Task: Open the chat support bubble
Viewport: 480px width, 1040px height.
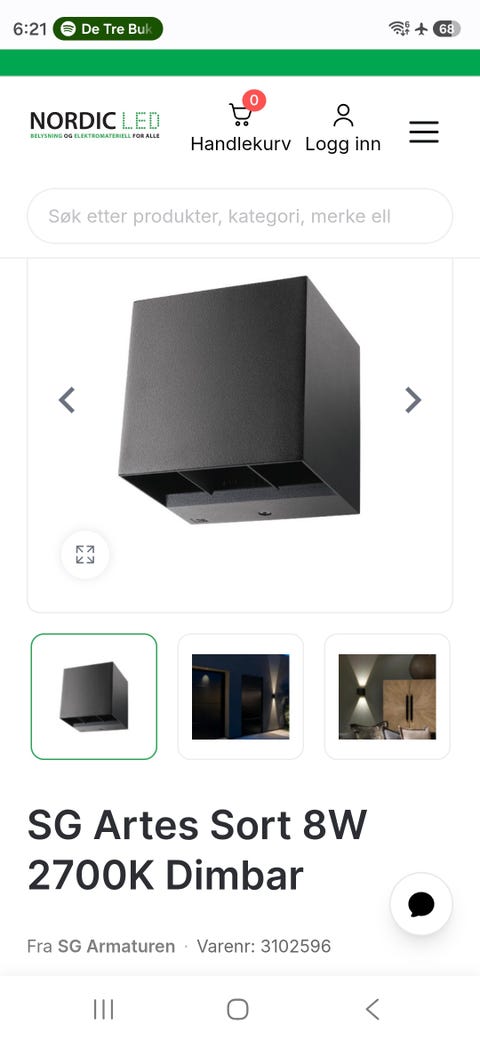Action: pyautogui.click(x=422, y=904)
